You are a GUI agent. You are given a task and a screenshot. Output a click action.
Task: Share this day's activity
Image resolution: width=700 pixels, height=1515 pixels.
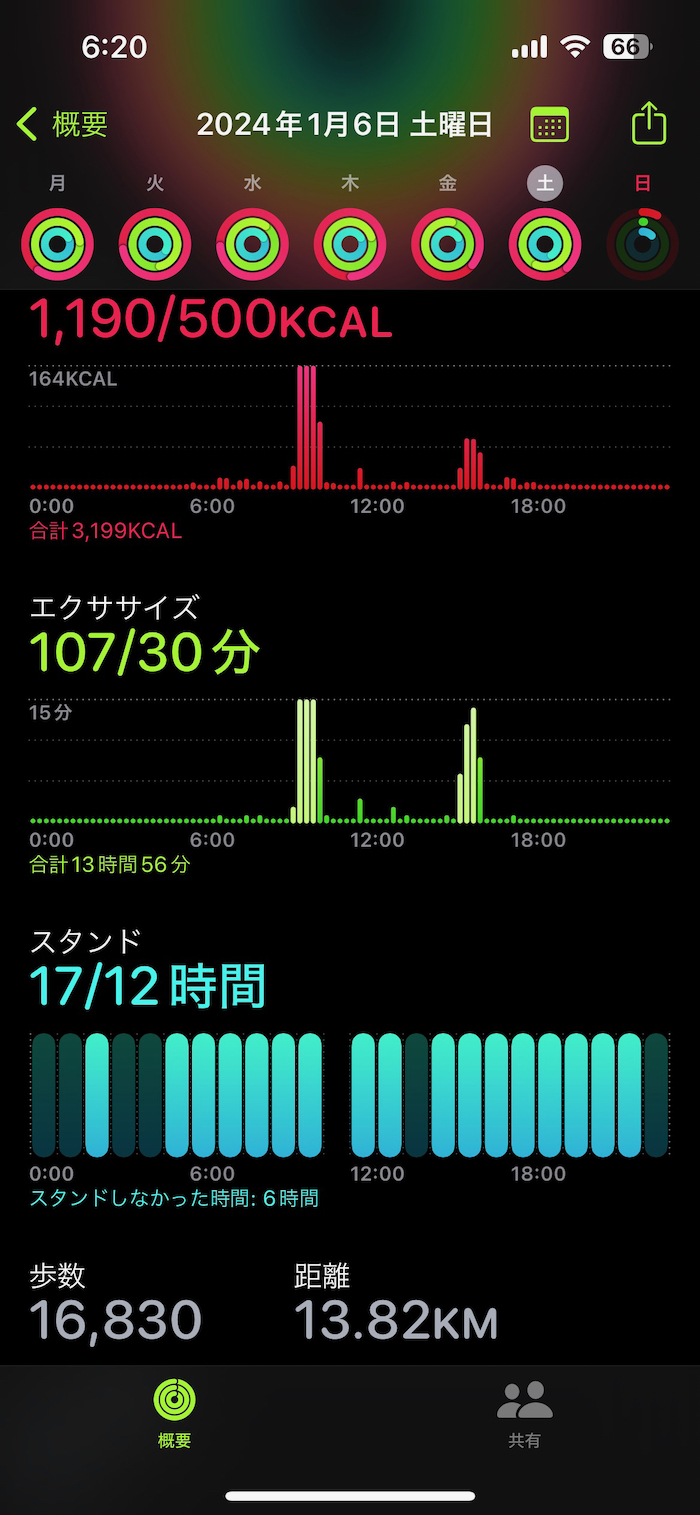click(649, 124)
